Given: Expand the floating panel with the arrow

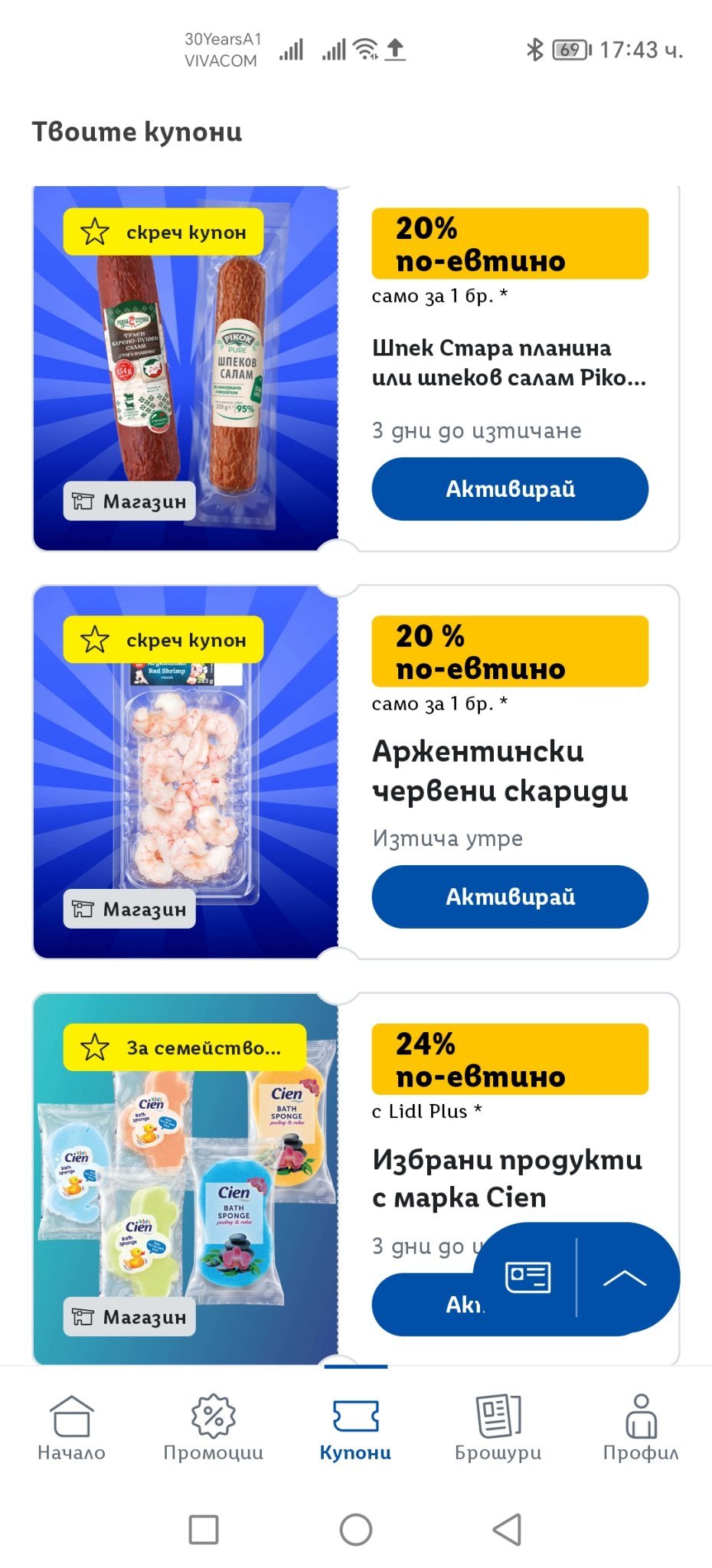Looking at the screenshot, I should [x=625, y=1277].
